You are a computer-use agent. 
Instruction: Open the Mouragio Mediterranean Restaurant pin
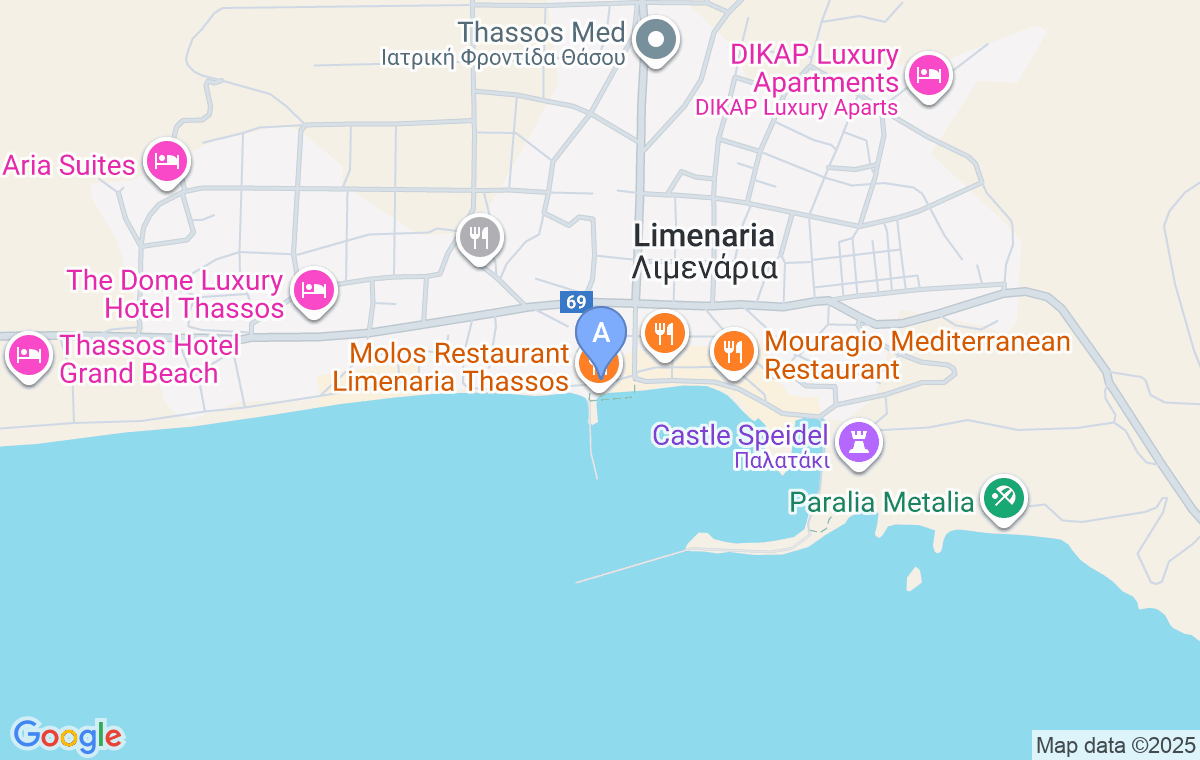[x=733, y=351]
